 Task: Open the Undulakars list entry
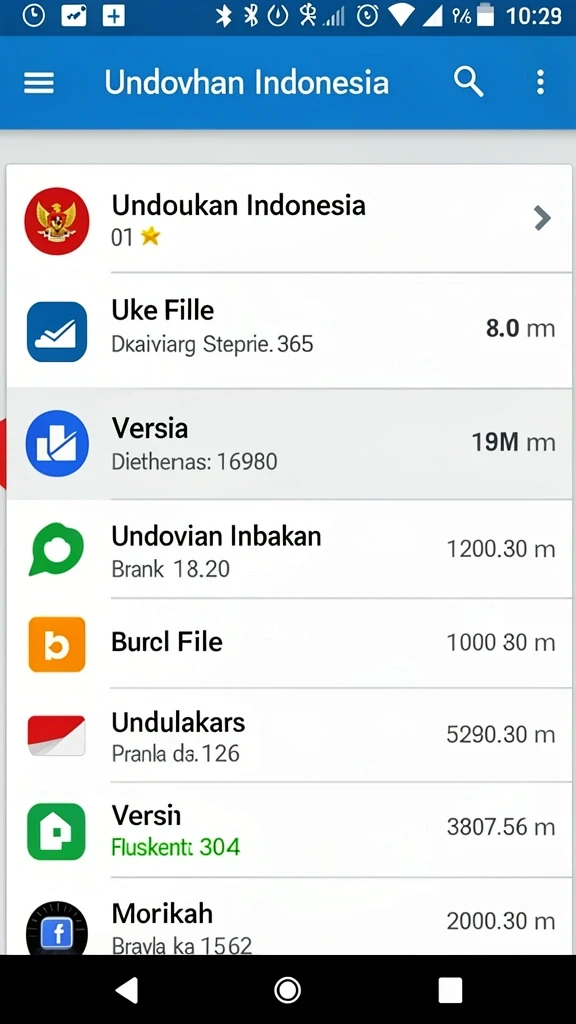pos(289,735)
